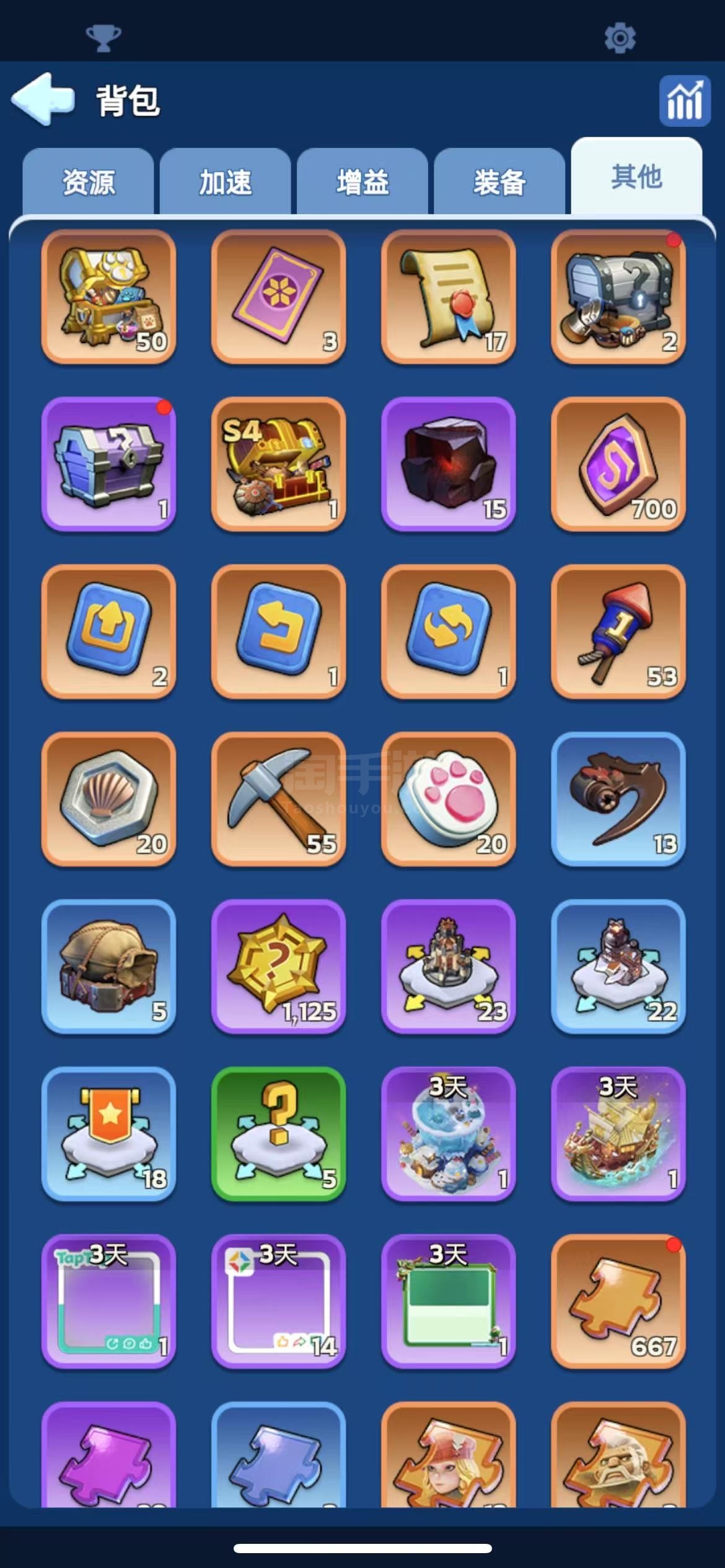Open the S4 treasure chest item
This screenshot has height=1568, width=725.
click(x=278, y=464)
